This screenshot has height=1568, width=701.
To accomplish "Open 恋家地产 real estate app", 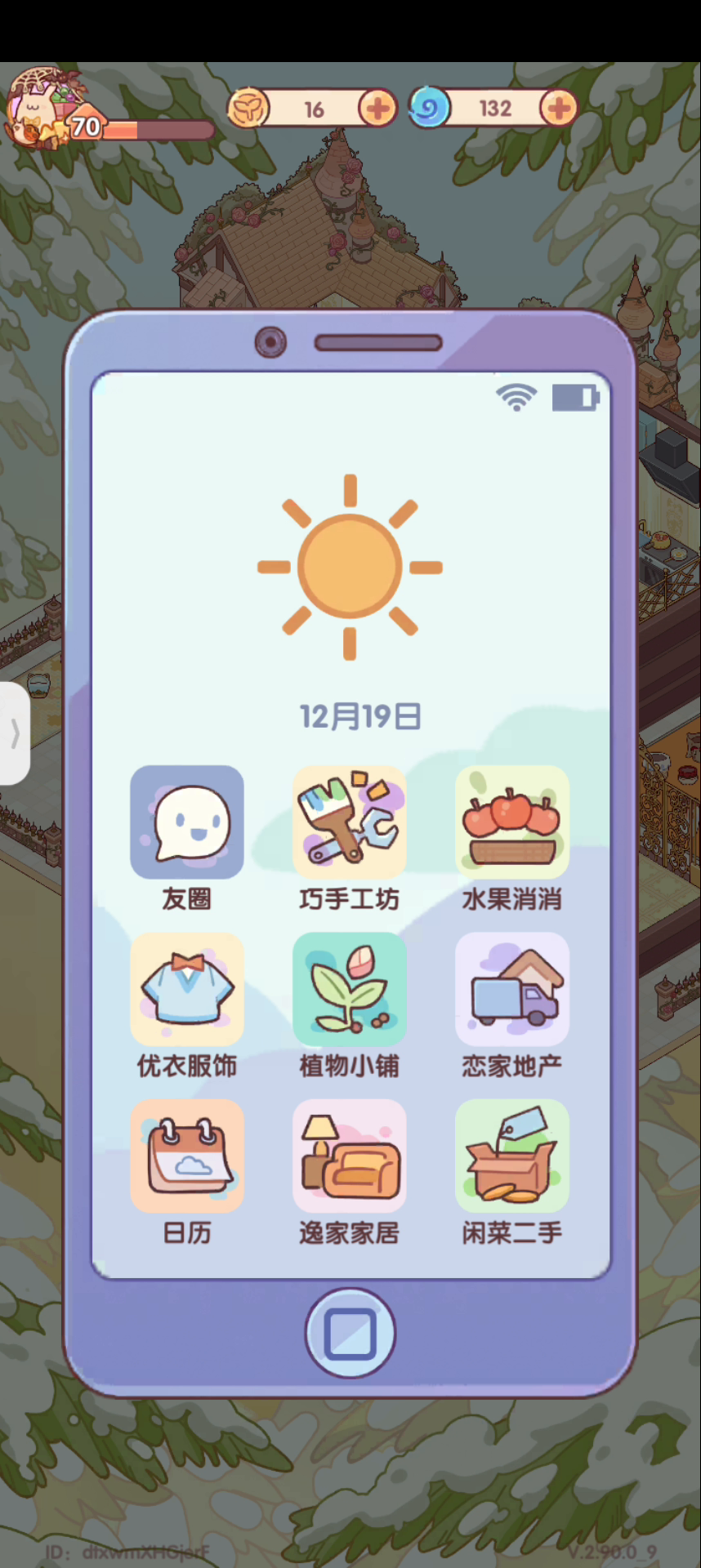I will point(512,989).
